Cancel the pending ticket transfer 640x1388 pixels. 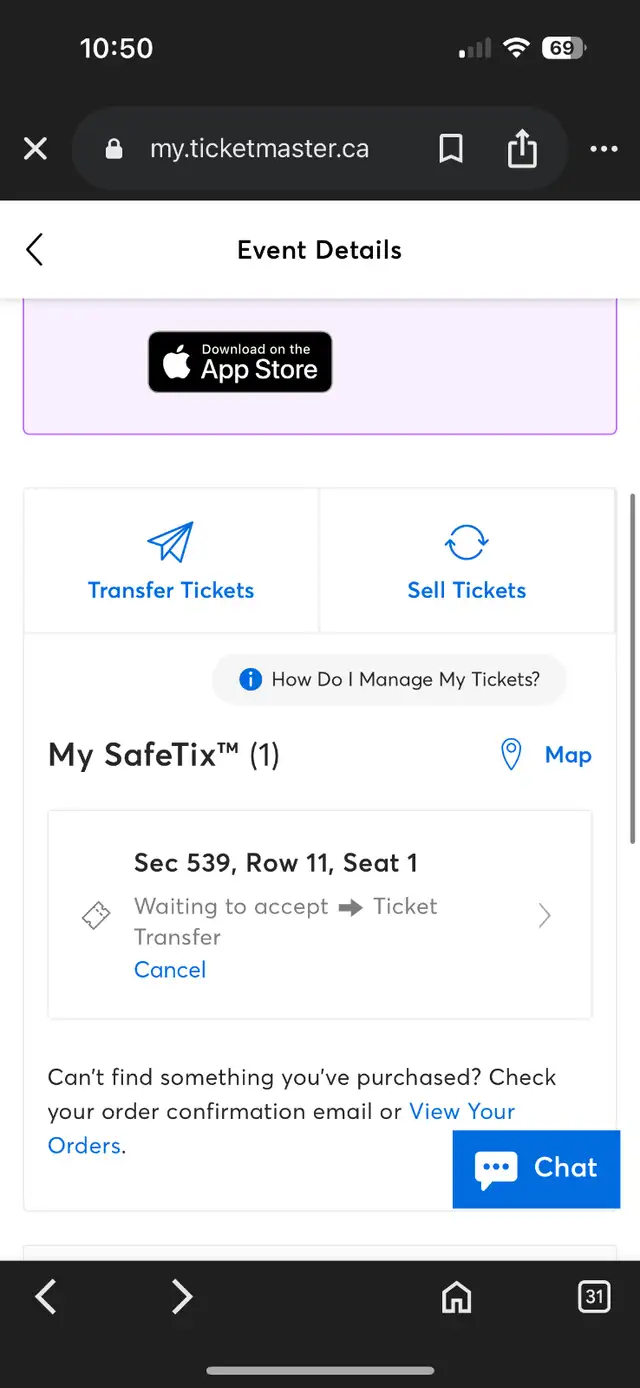[x=170, y=970]
